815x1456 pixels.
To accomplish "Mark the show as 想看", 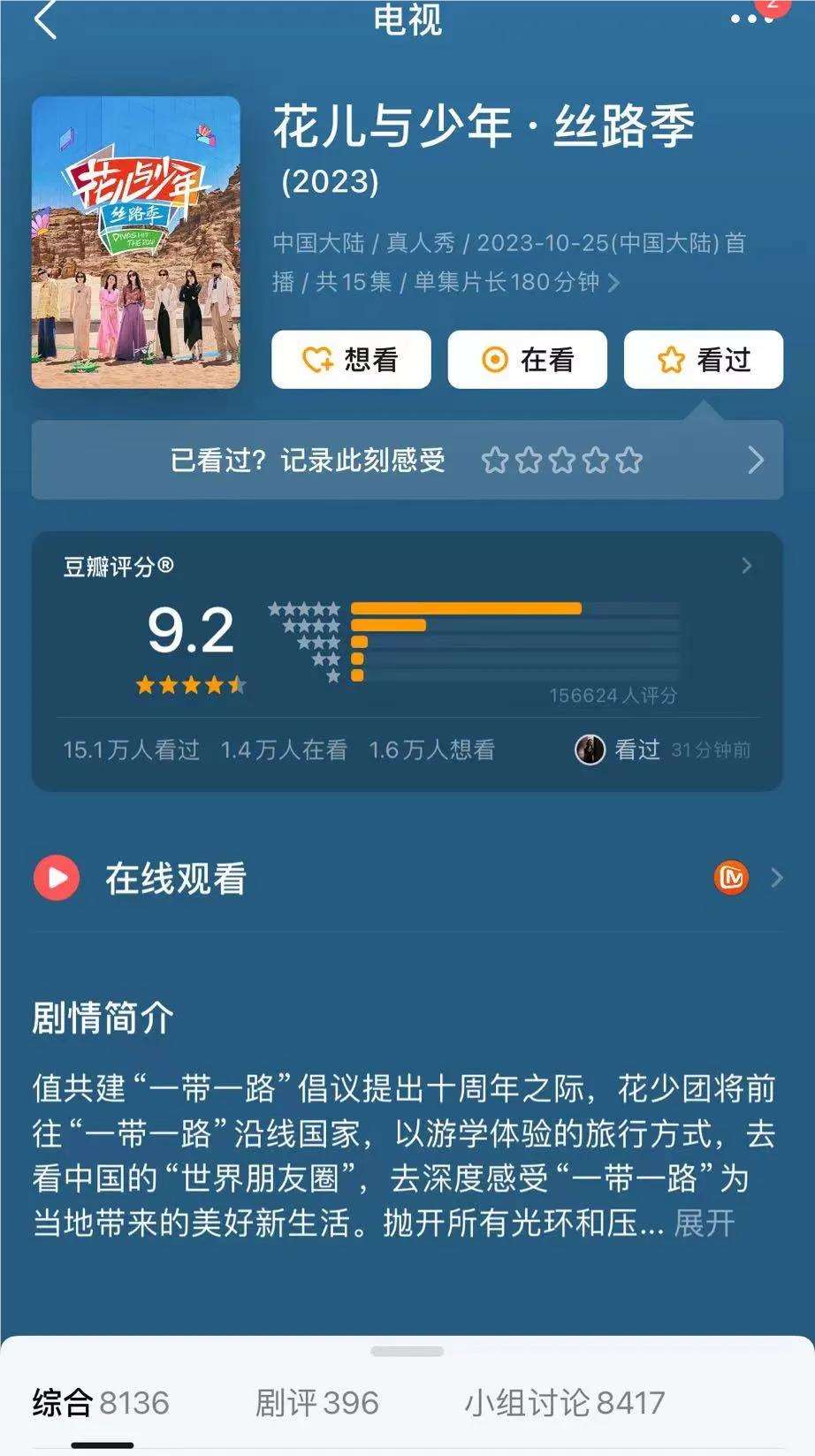I will [350, 359].
